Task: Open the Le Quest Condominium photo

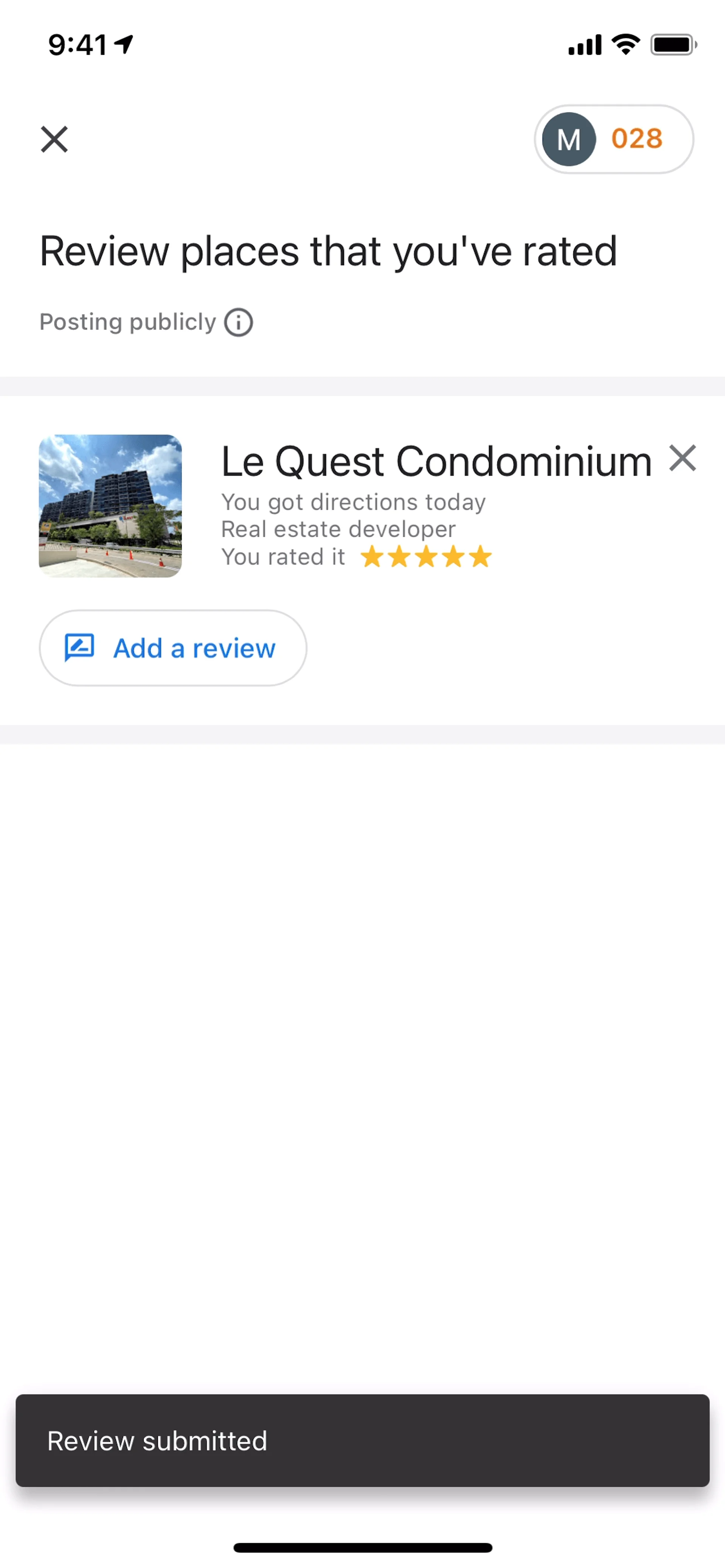Action: [110, 506]
